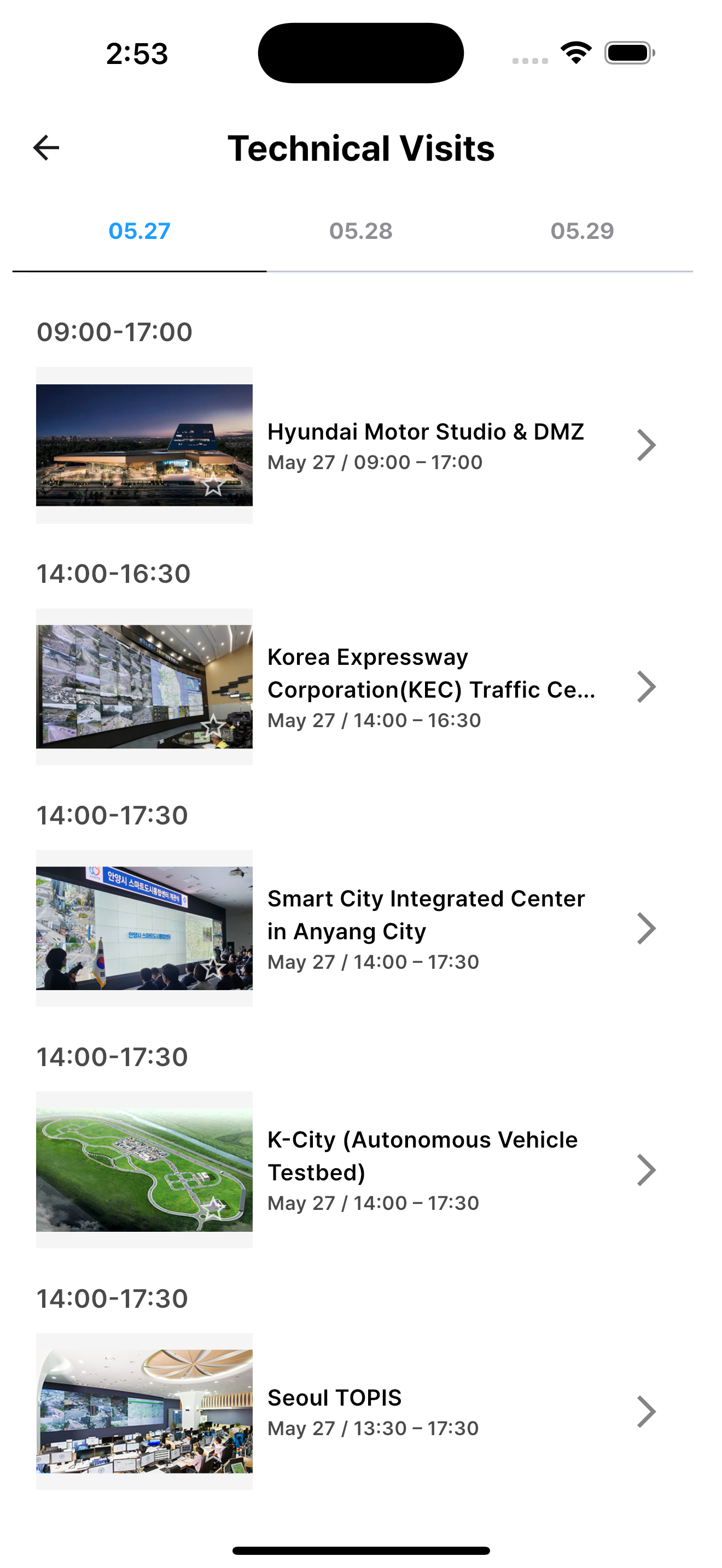The width and height of the screenshot is (722, 1568).
Task: Expand the Smart City Integrated Center entry chevron
Action: click(x=647, y=928)
